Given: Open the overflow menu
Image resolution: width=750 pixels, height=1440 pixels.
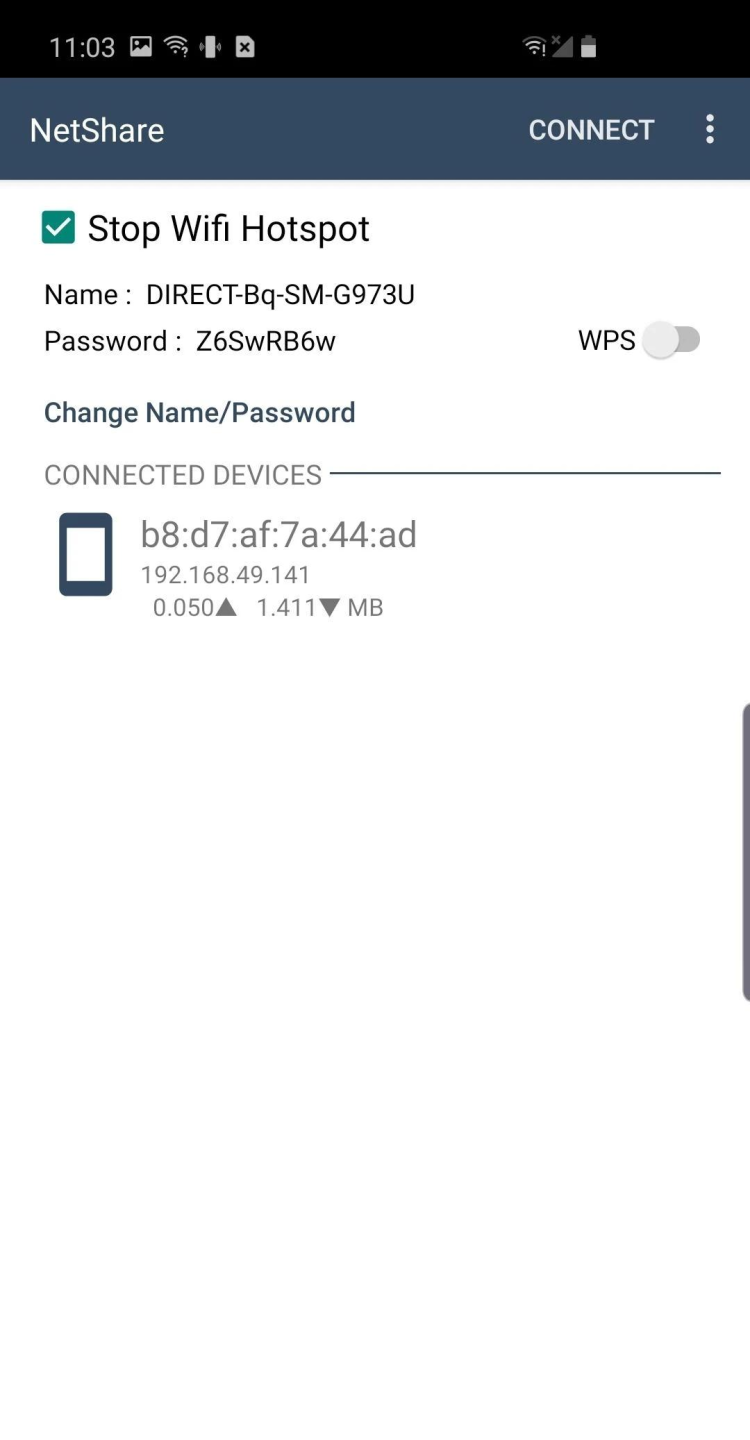Looking at the screenshot, I should (710, 130).
